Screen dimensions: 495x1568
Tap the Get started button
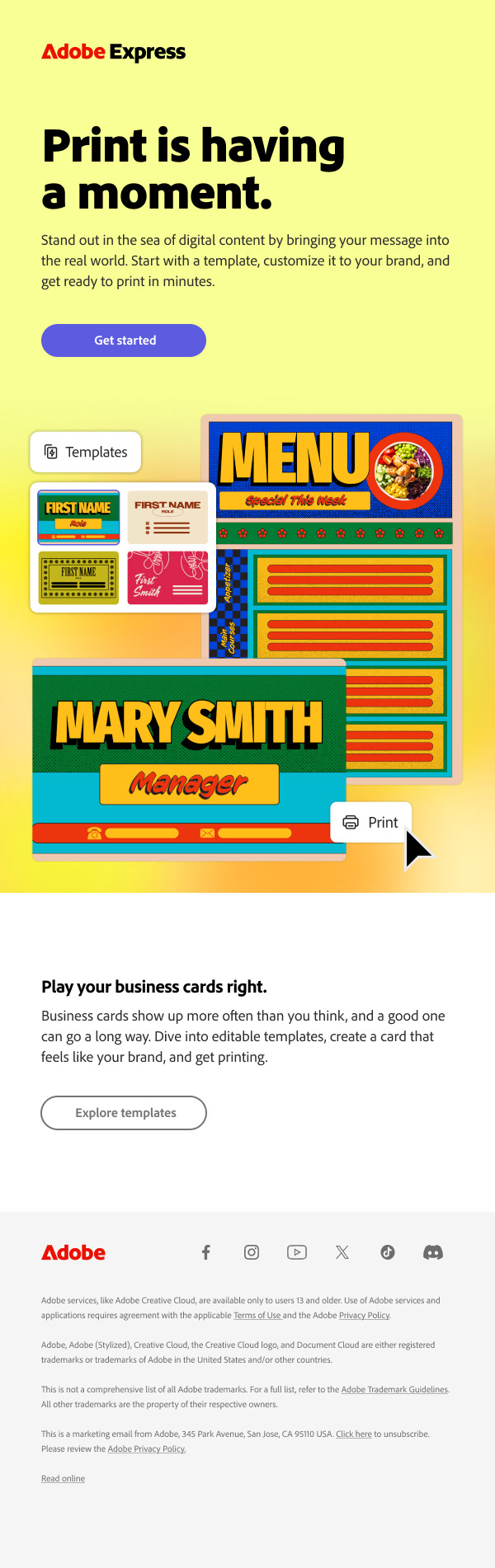[124, 340]
